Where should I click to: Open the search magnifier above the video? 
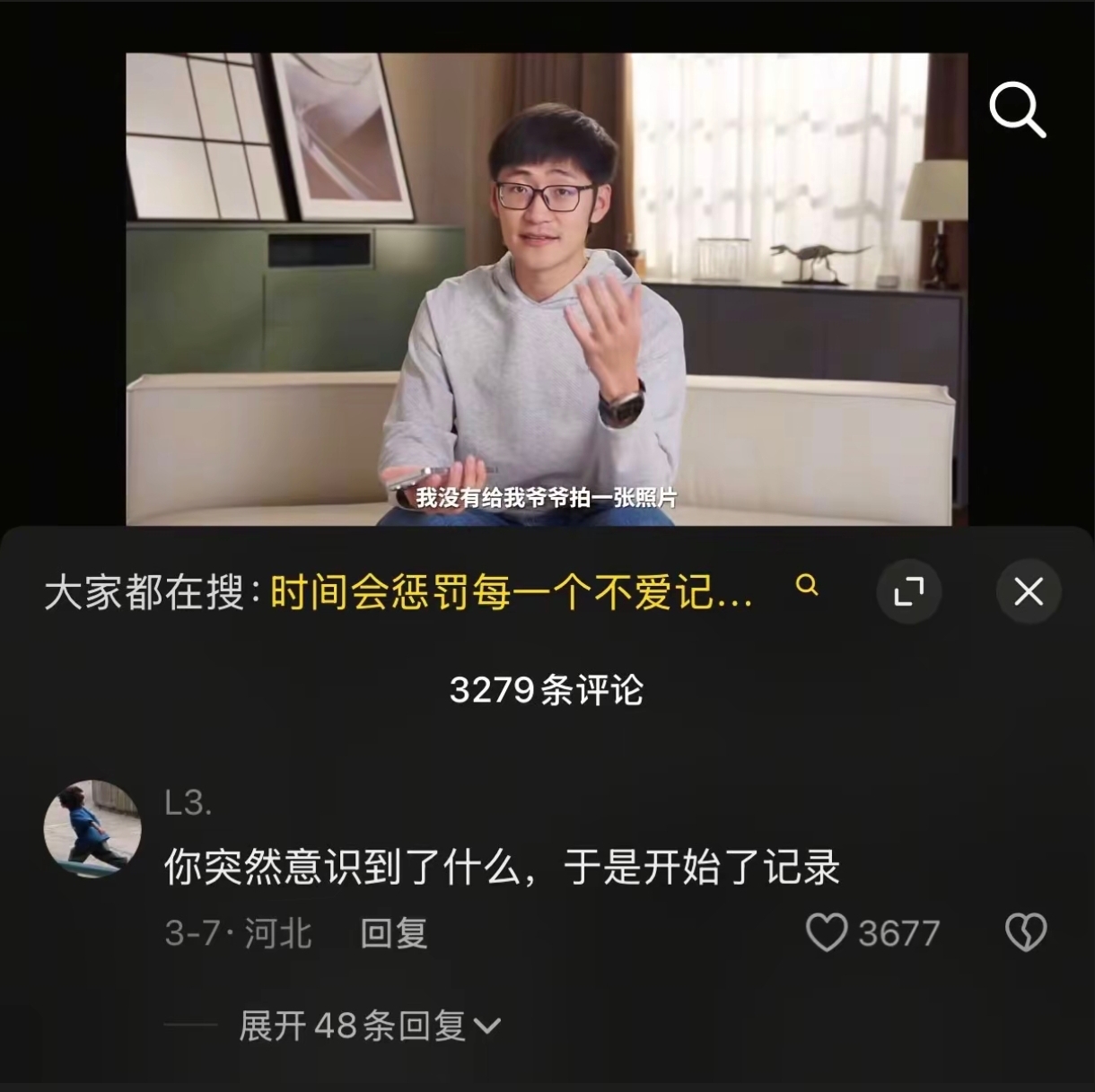point(1017,110)
